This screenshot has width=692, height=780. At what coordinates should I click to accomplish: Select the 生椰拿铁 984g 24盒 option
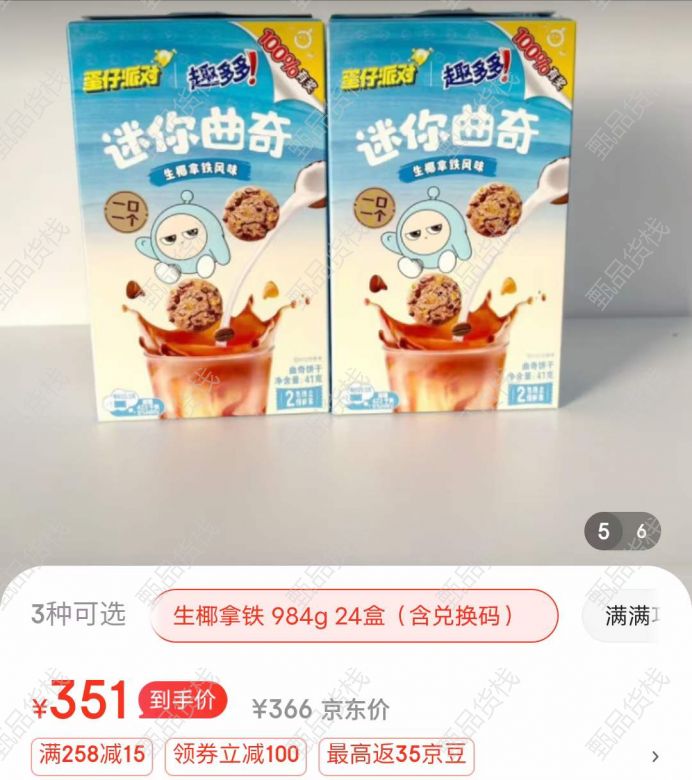tap(354, 615)
